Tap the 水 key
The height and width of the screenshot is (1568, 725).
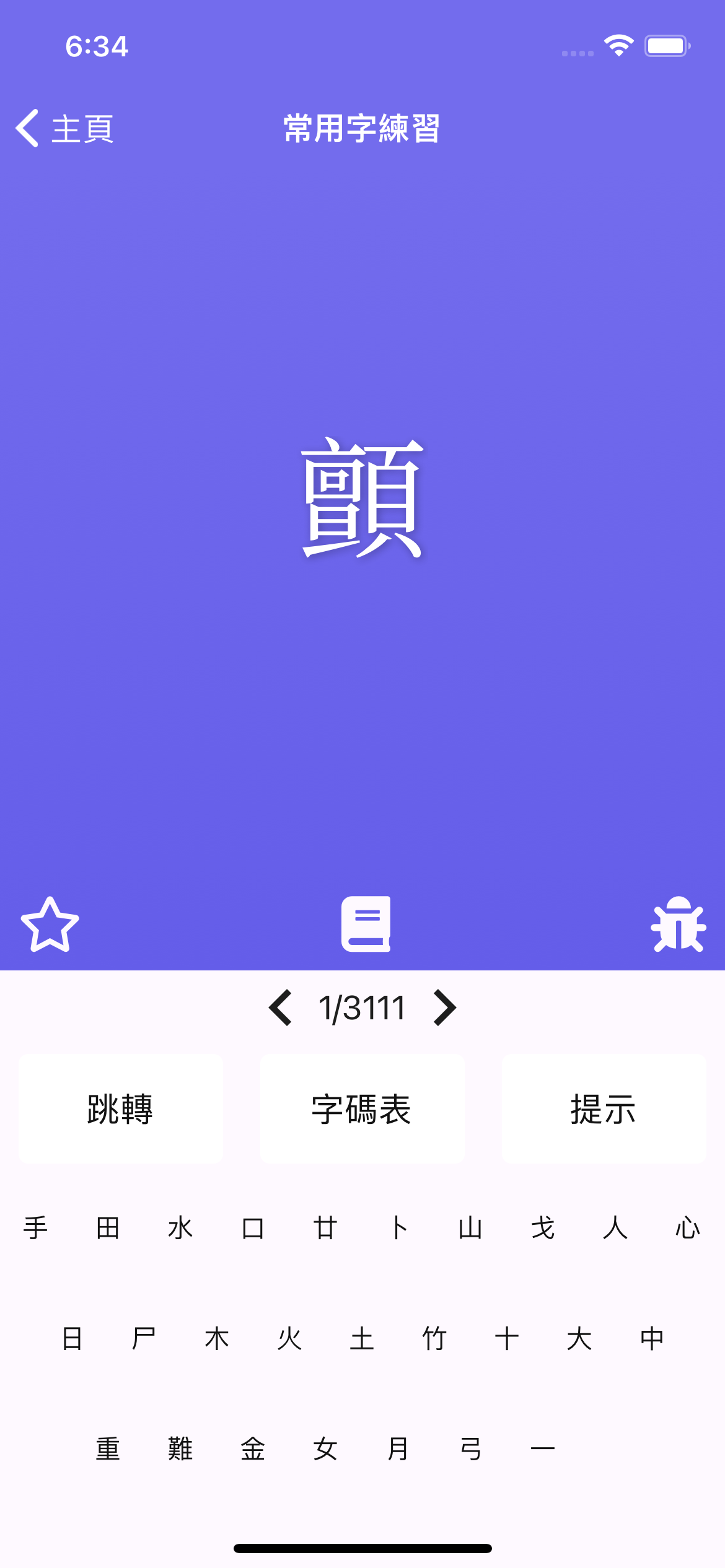180,1227
